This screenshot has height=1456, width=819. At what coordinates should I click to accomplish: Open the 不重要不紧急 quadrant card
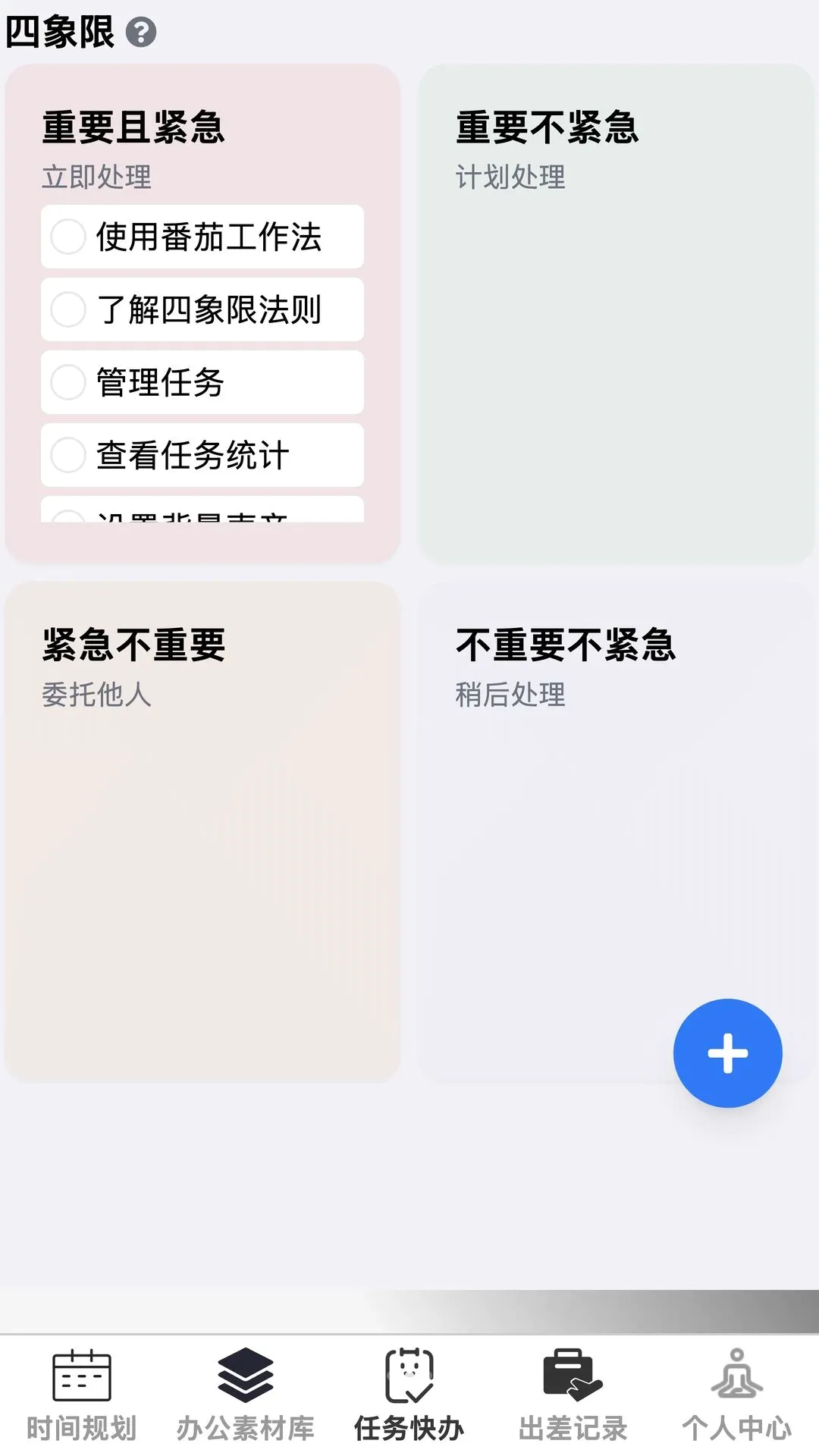pos(617,832)
